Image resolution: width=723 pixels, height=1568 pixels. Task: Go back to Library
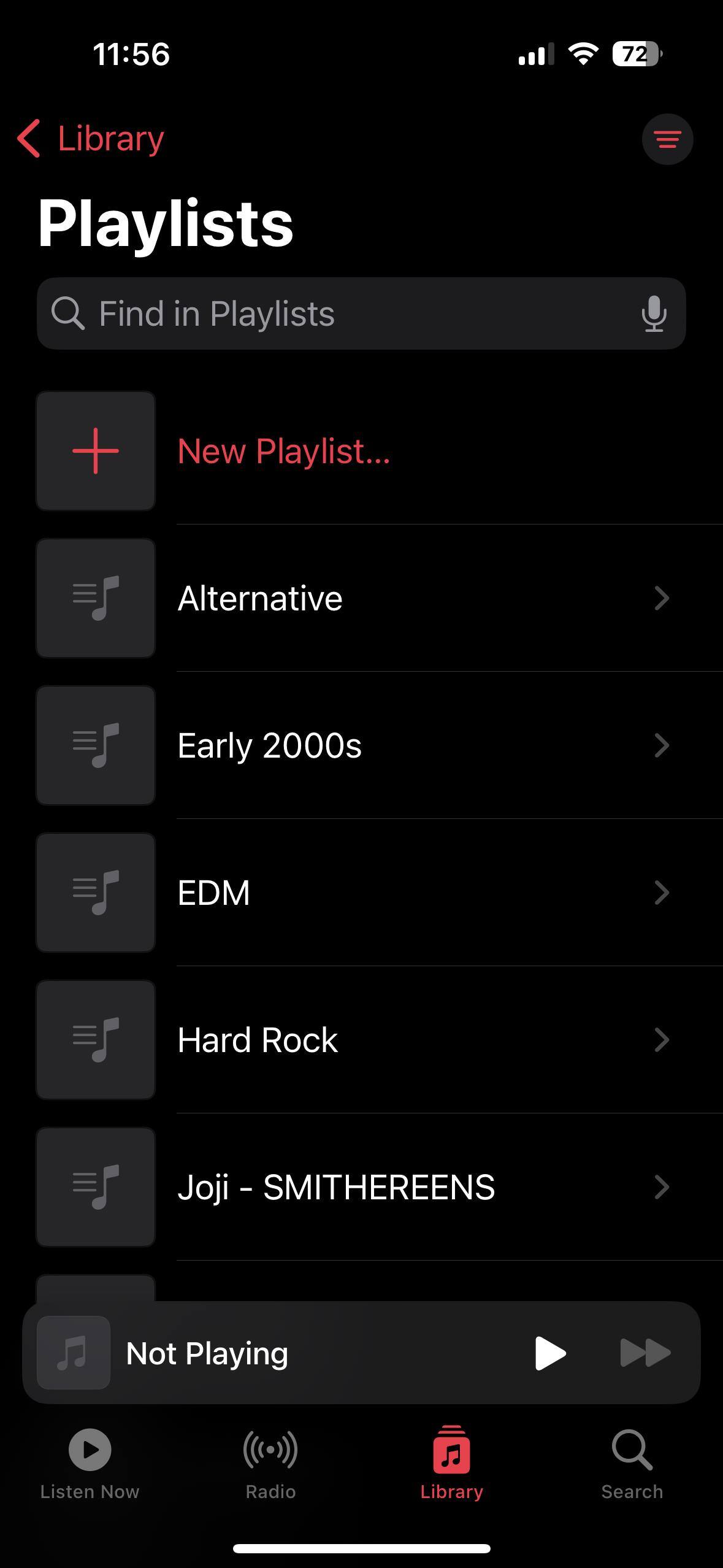pos(92,139)
